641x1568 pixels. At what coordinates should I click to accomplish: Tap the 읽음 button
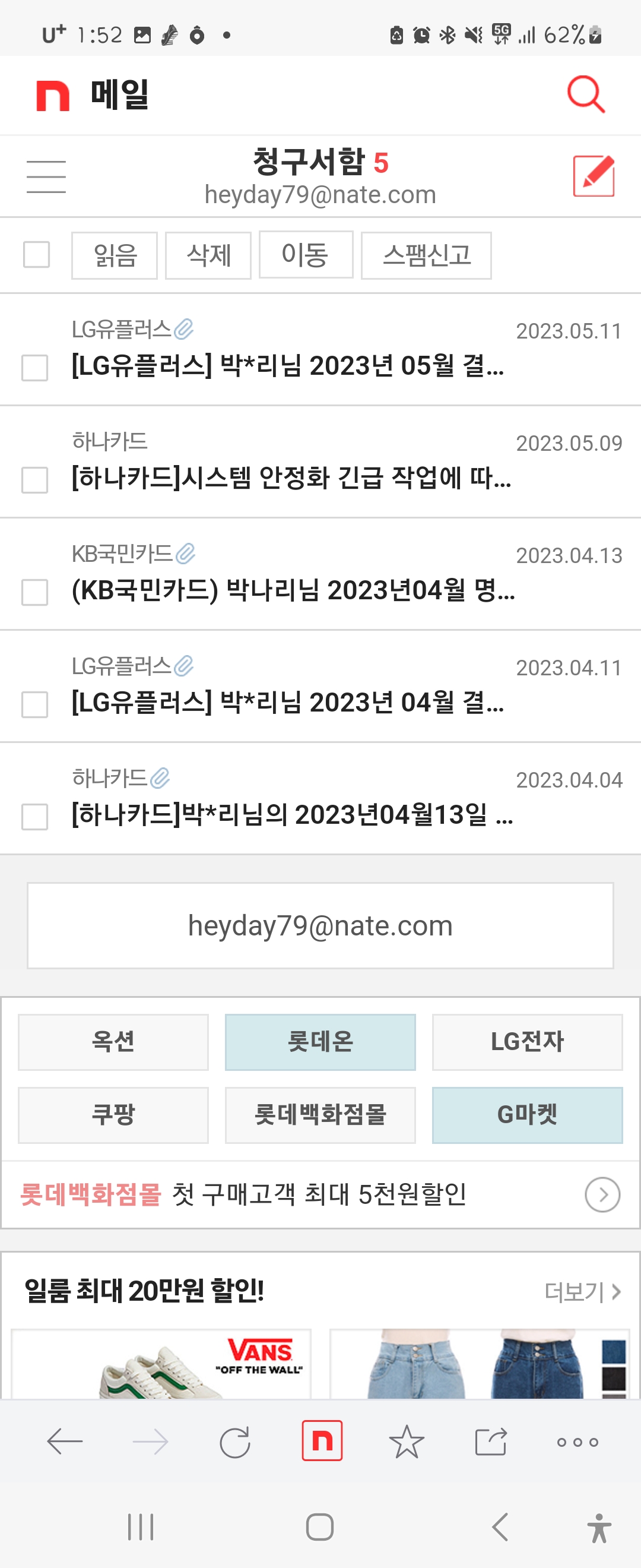tap(115, 255)
